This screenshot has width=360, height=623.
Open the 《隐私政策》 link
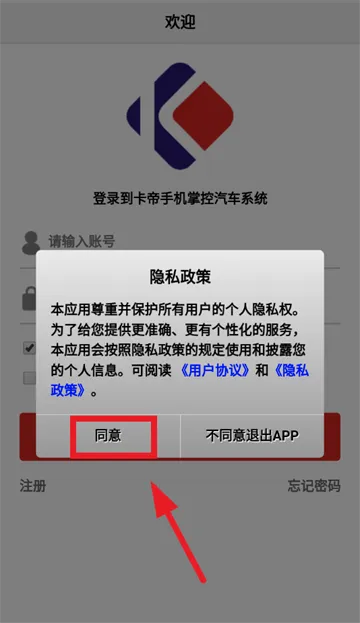tap(291, 371)
